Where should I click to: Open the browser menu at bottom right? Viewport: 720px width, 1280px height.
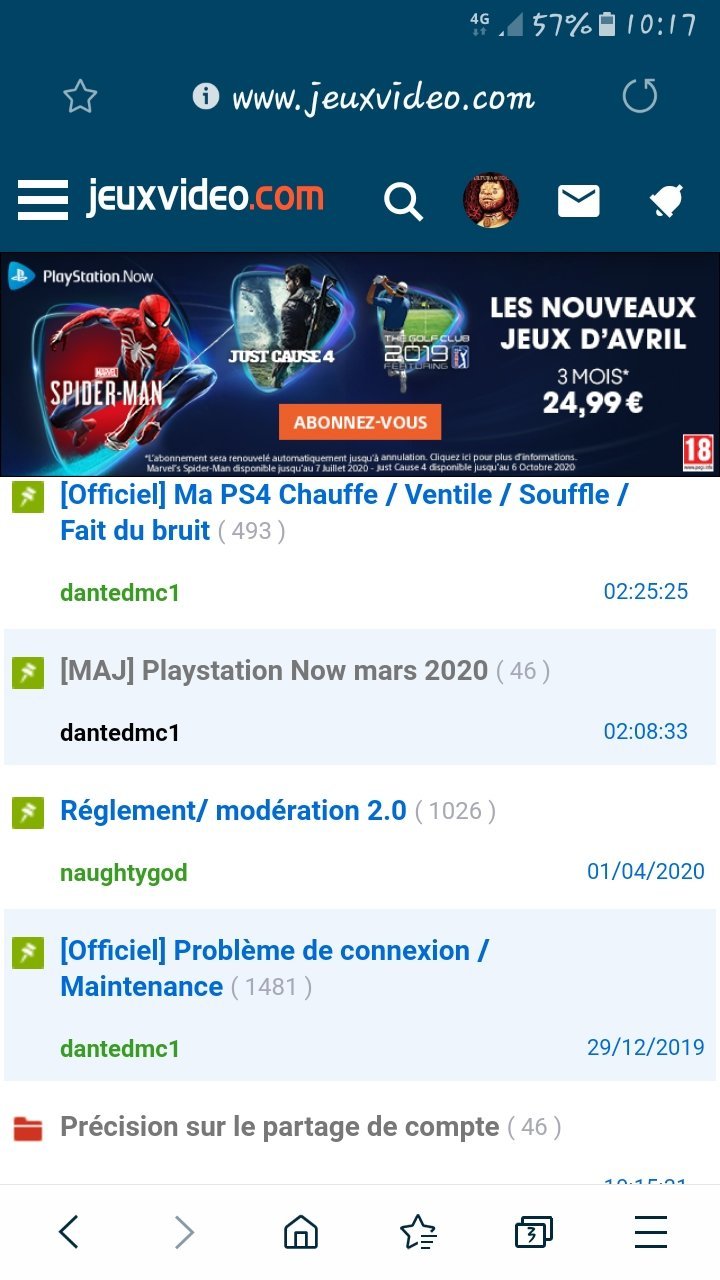click(x=650, y=1231)
